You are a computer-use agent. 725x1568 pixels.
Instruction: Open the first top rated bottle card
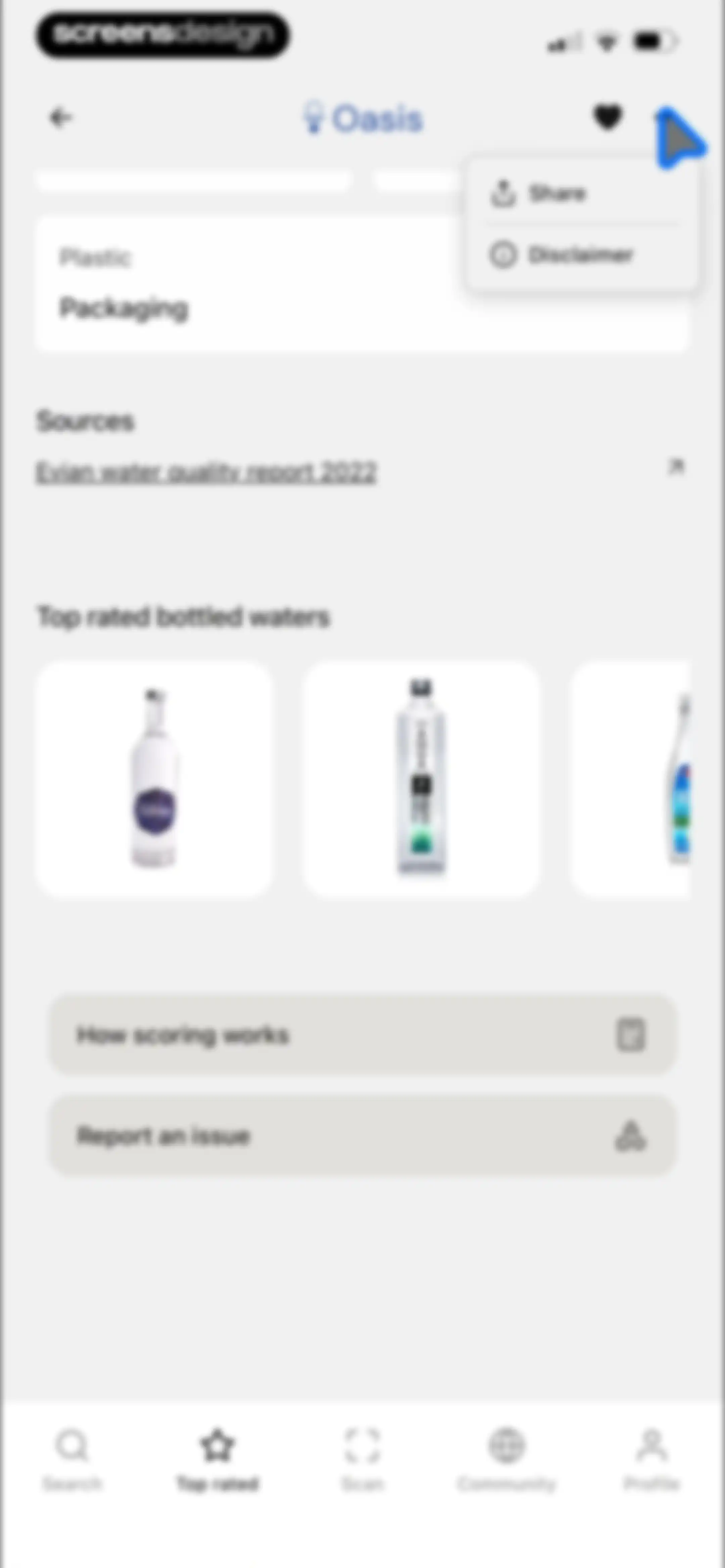[154, 779]
